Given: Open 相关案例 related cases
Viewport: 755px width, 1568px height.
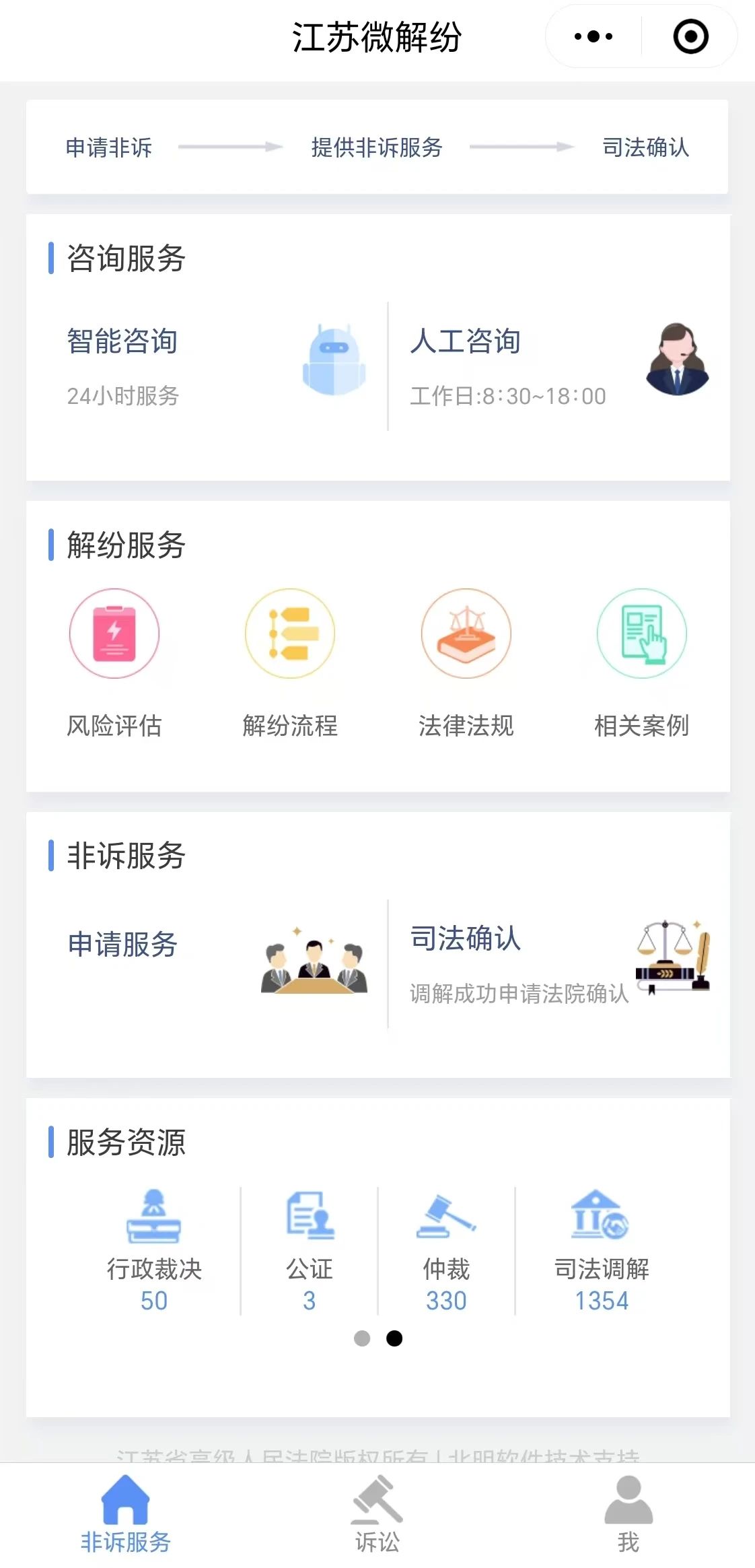Looking at the screenshot, I should 641,663.
